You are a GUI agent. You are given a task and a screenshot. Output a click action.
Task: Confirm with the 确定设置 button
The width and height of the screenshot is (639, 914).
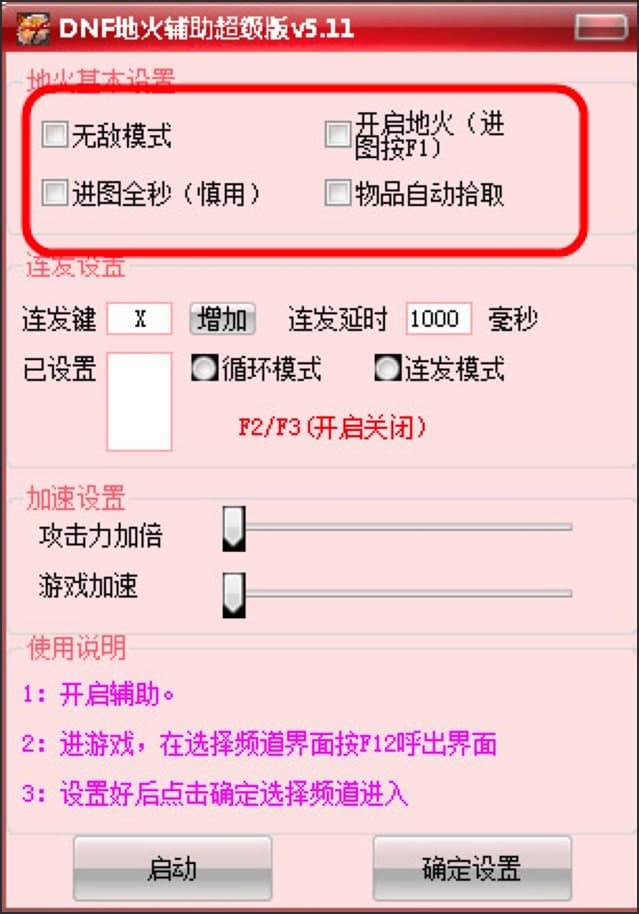click(471, 868)
